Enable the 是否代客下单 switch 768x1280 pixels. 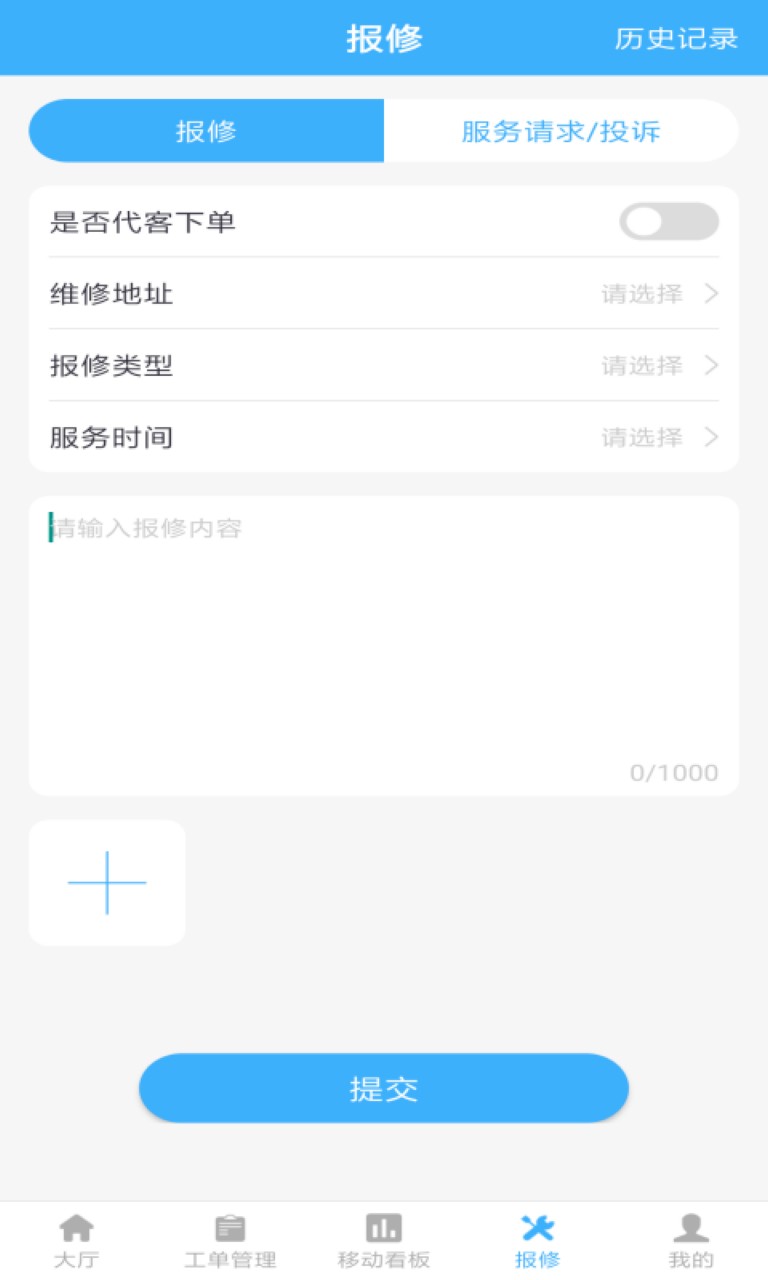tap(668, 221)
